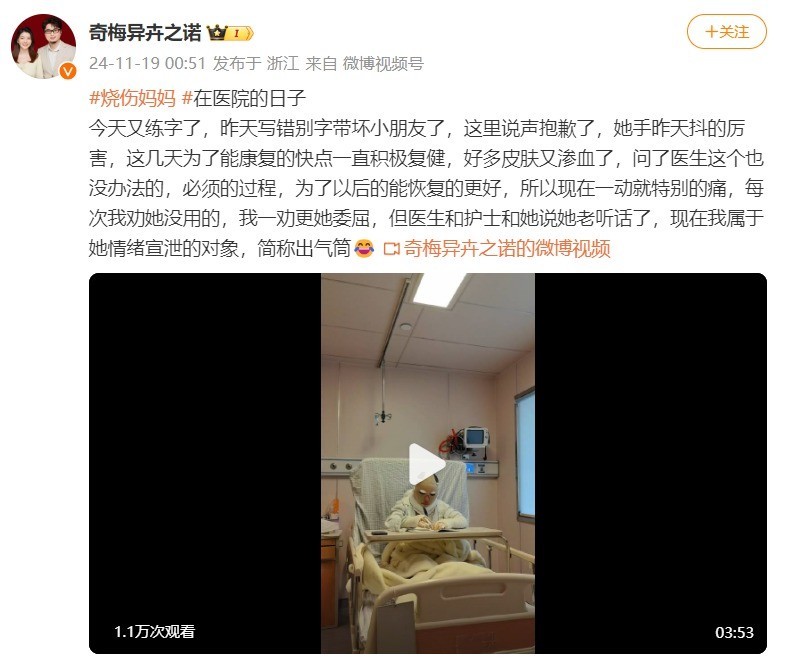Image resolution: width=787 pixels, height=661 pixels.
Task: Open the 微博视频号 source link
Action: click(x=383, y=63)
